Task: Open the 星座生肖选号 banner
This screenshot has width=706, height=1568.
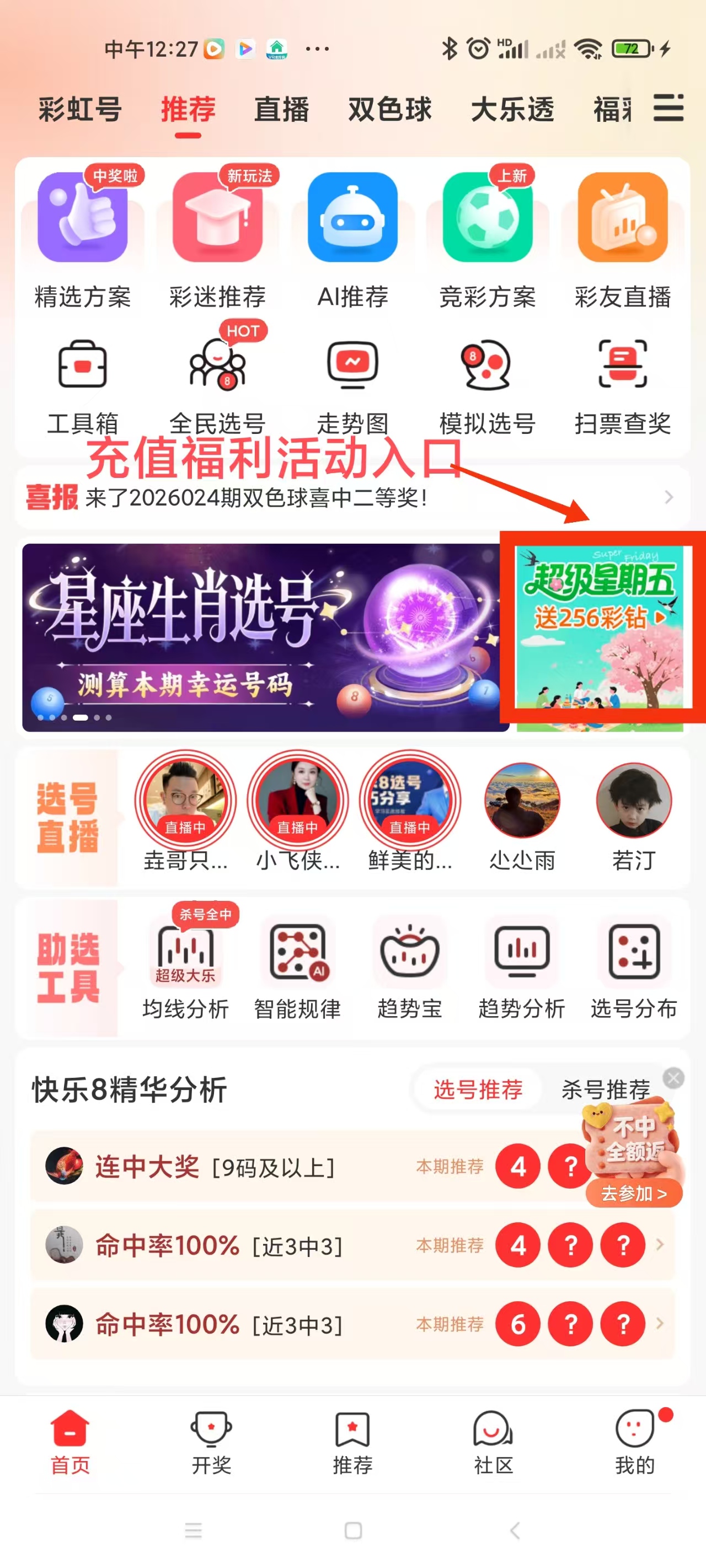Action: (x=262, y=636)
